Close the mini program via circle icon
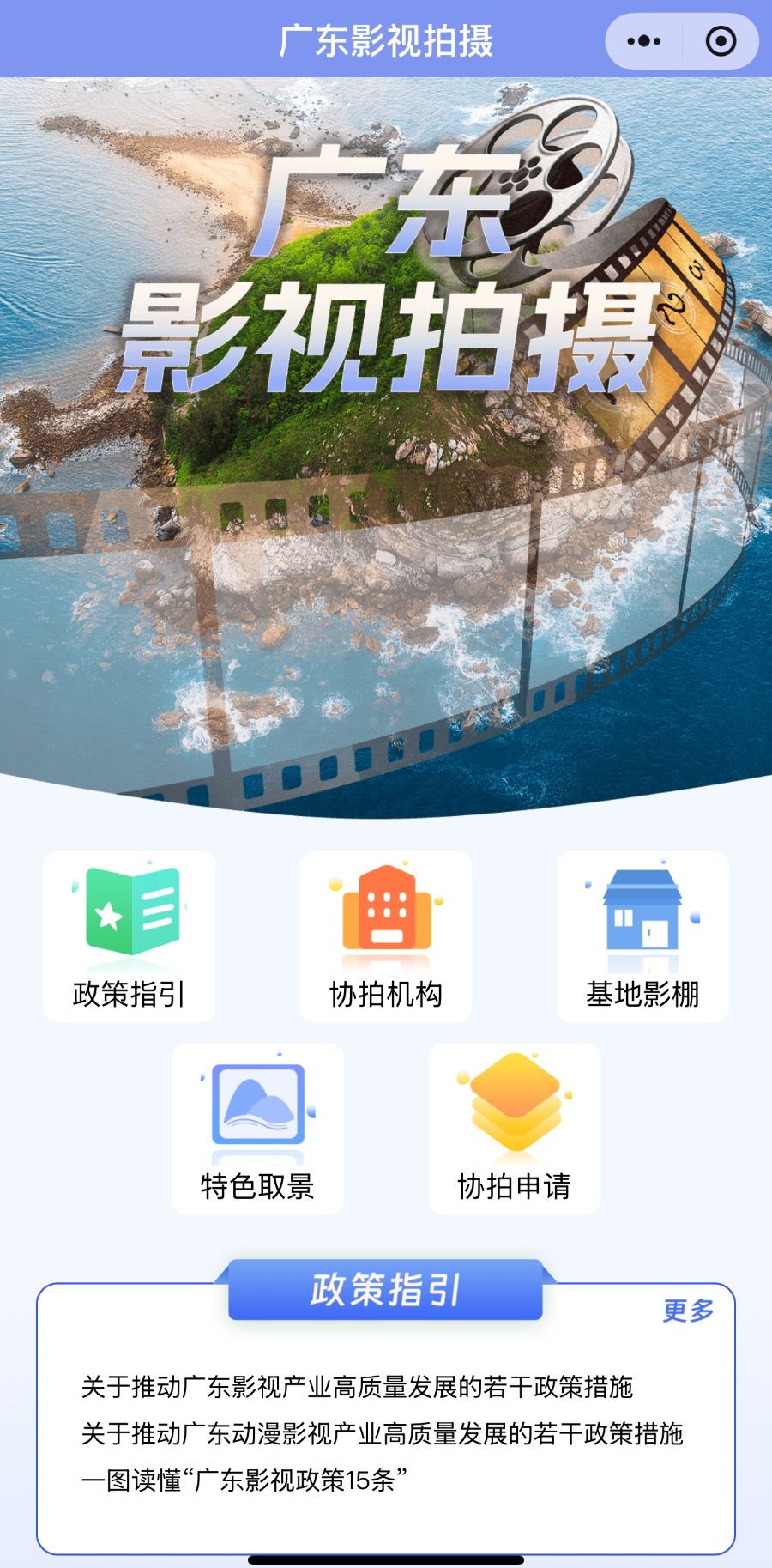This screenshot has height=1568, width=772. 721,40
